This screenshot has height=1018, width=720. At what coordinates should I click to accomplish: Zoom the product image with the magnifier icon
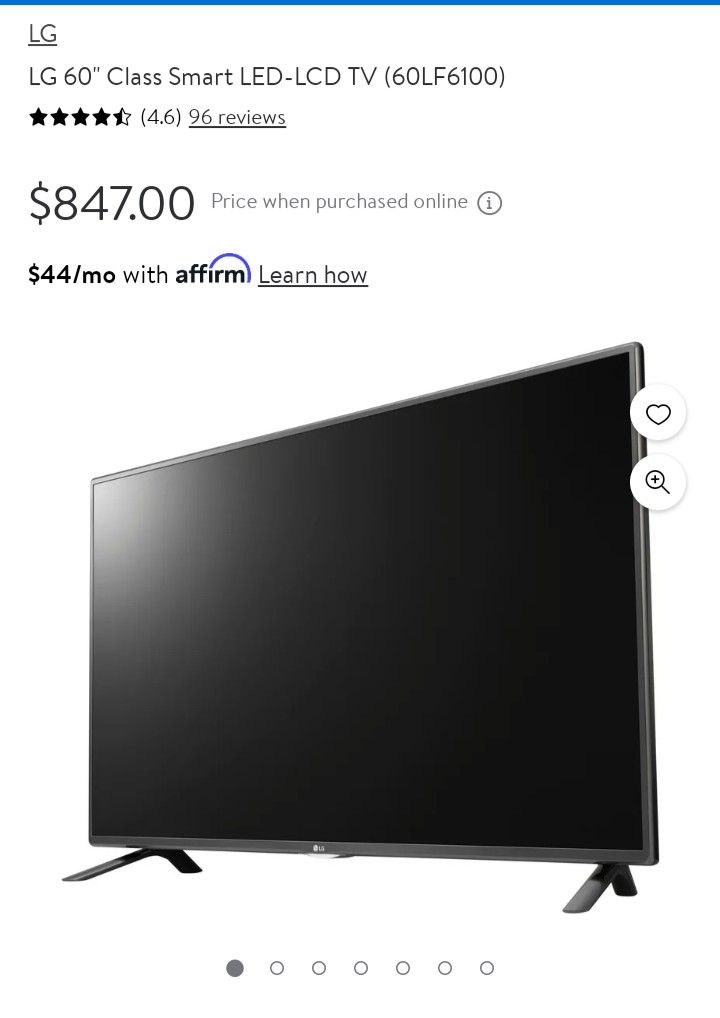(x=658, y=482)
